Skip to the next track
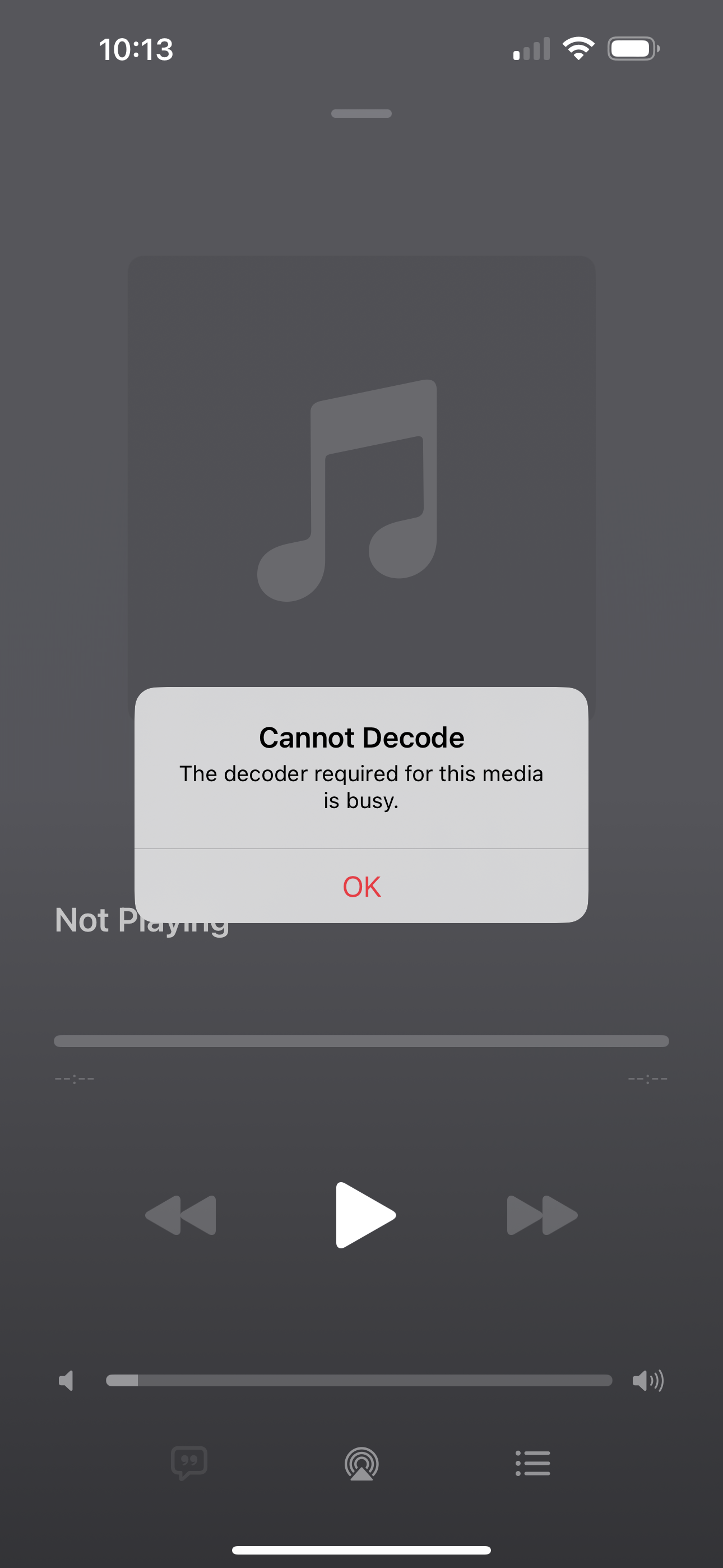The height and width of the screenshot is (1568, 723). (x=541, y=1215)
